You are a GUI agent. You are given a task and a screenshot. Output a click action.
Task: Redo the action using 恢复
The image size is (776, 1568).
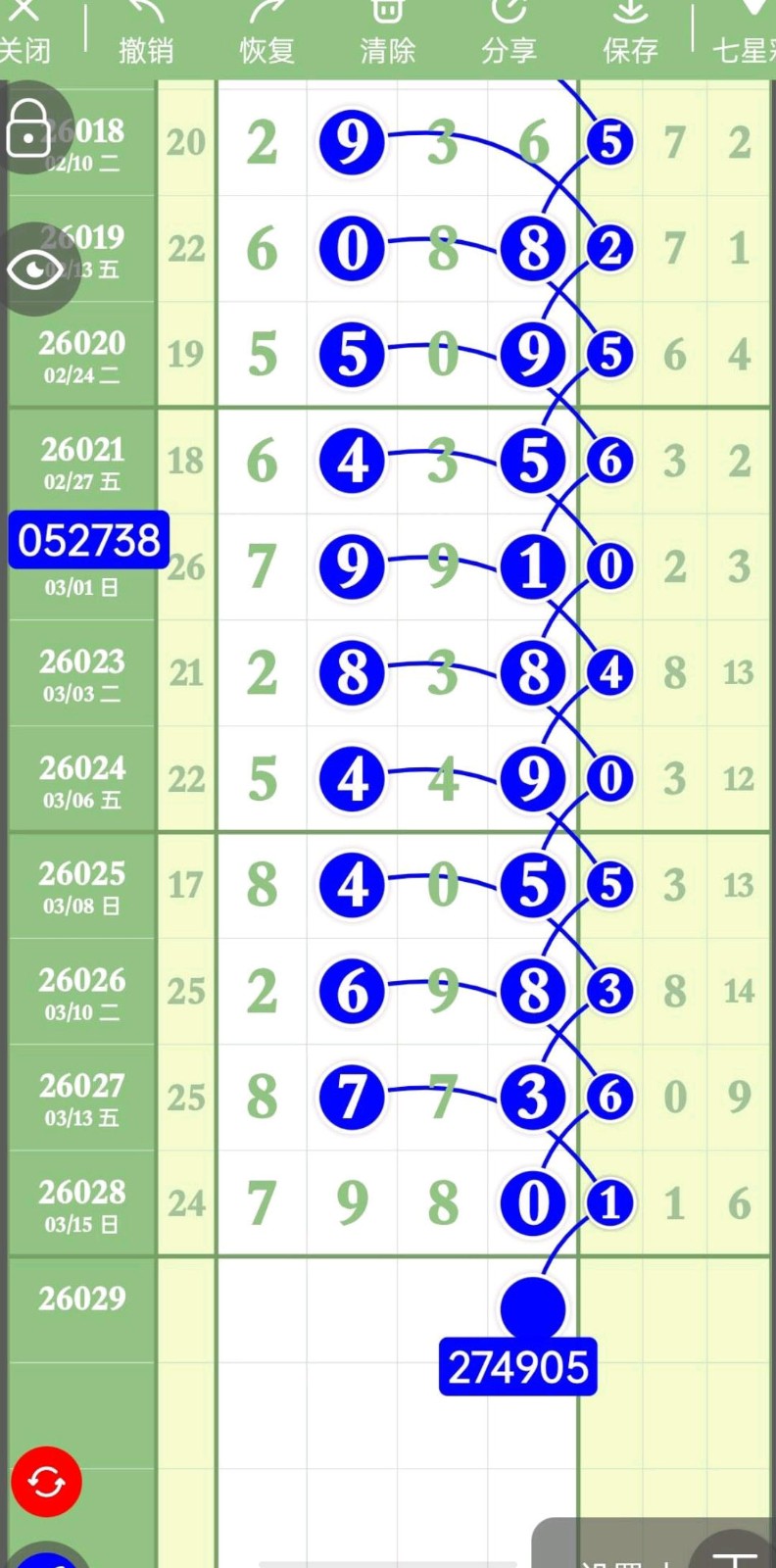tap(267, 32)
